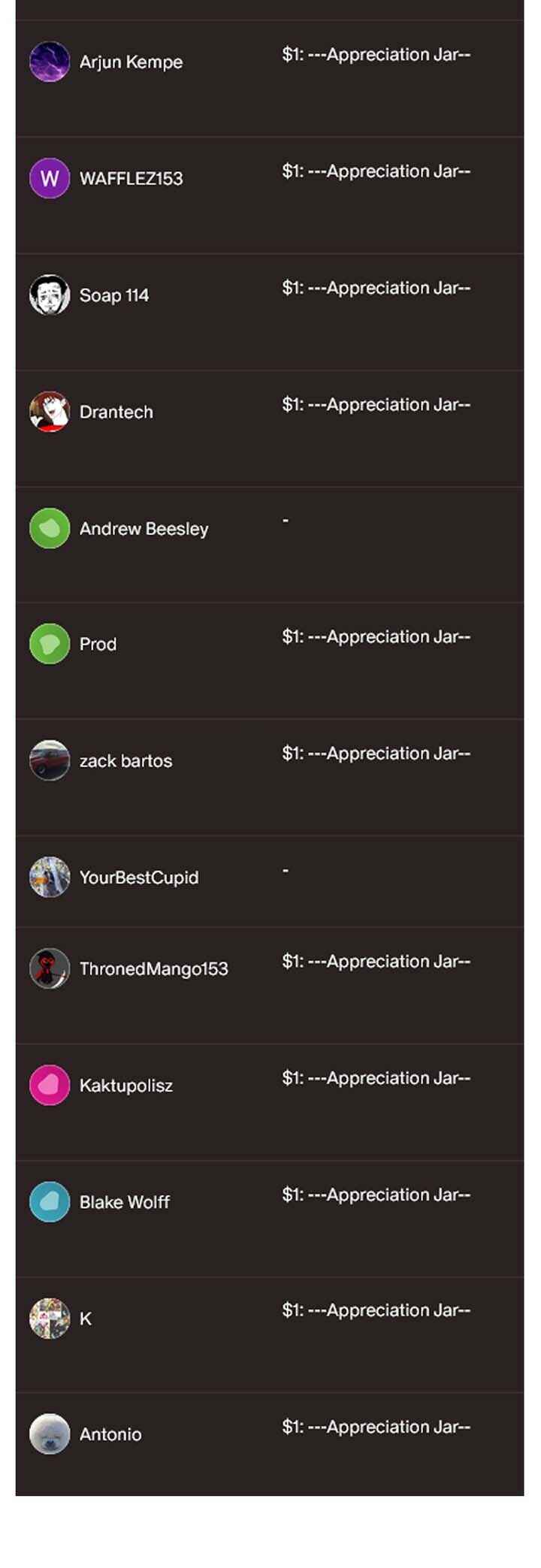Tap the Blake Wolff row
The width and height of the screenshot is (541, 1568).
pyautogui.click(x=125, y=1202)
